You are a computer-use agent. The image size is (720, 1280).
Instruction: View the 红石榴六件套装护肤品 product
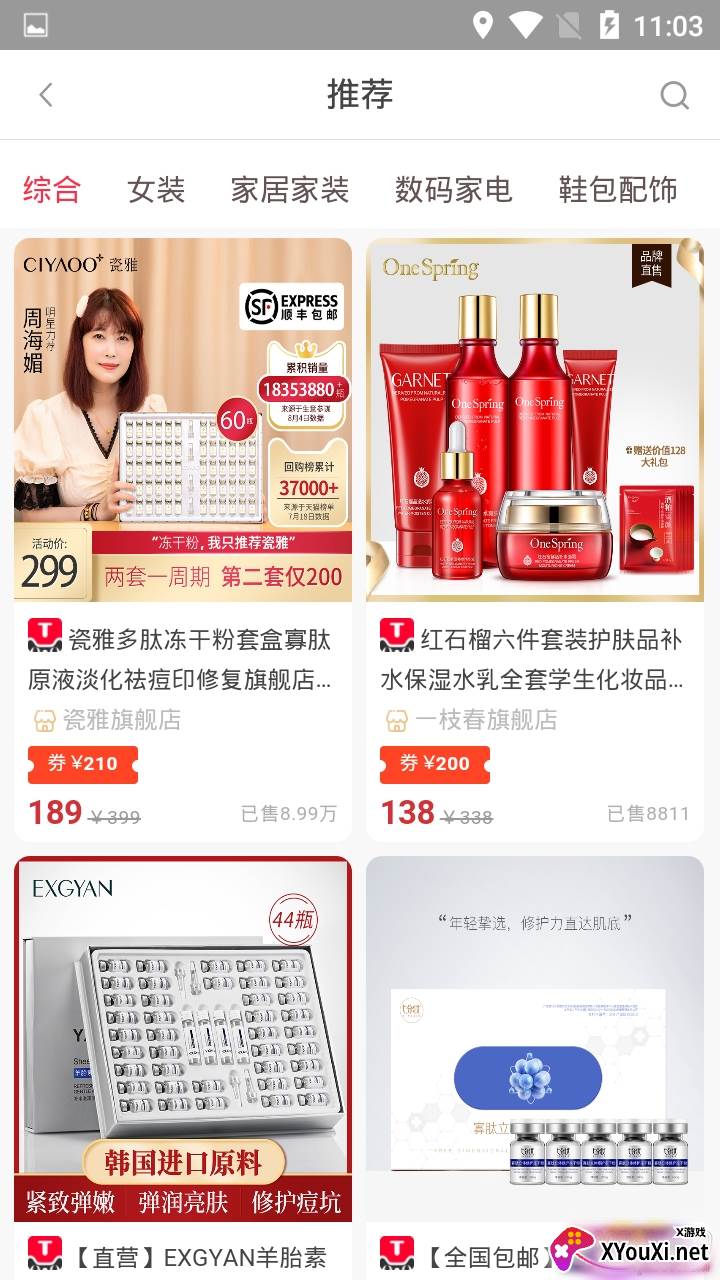point(535,420)
